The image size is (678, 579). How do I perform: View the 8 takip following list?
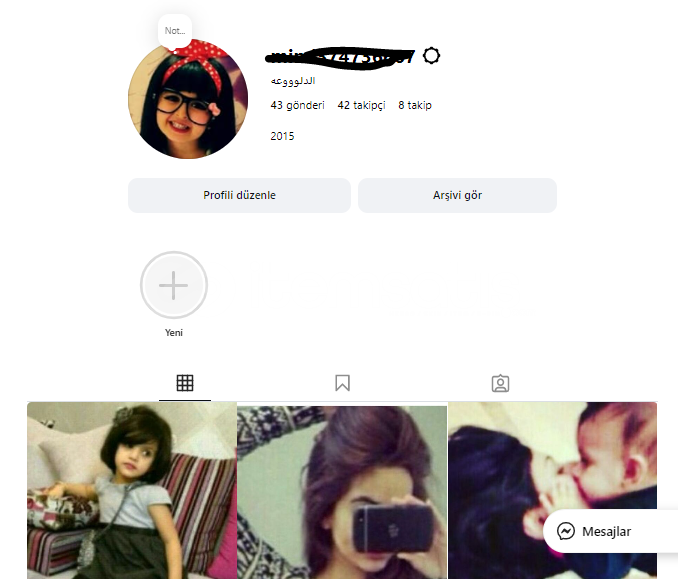(415, 105)
